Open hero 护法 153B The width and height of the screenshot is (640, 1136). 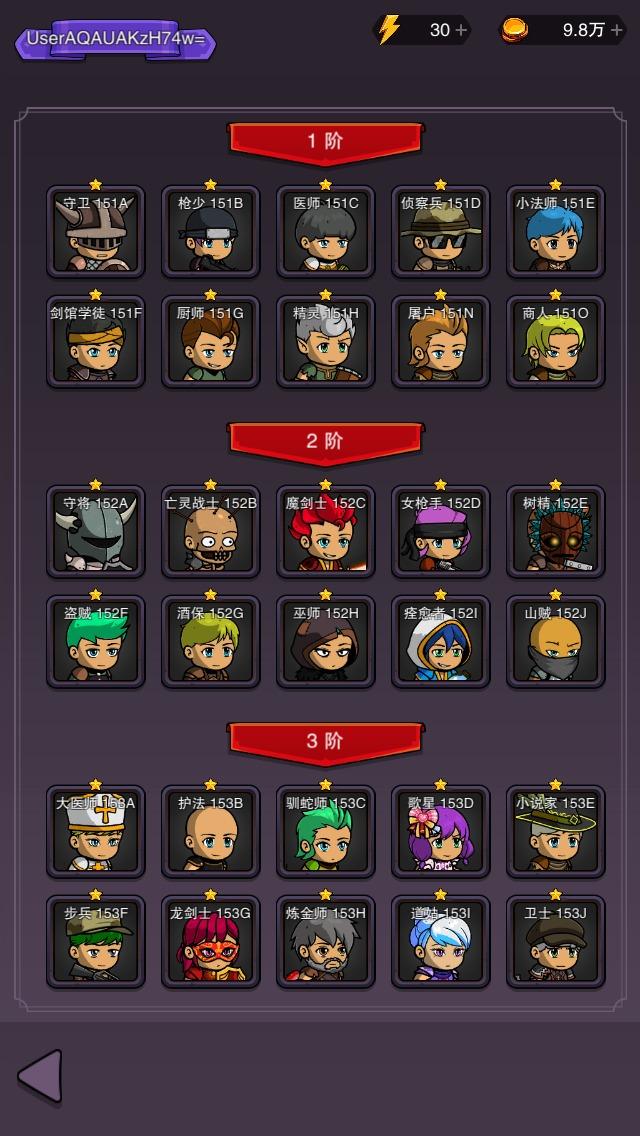(211, 832)
